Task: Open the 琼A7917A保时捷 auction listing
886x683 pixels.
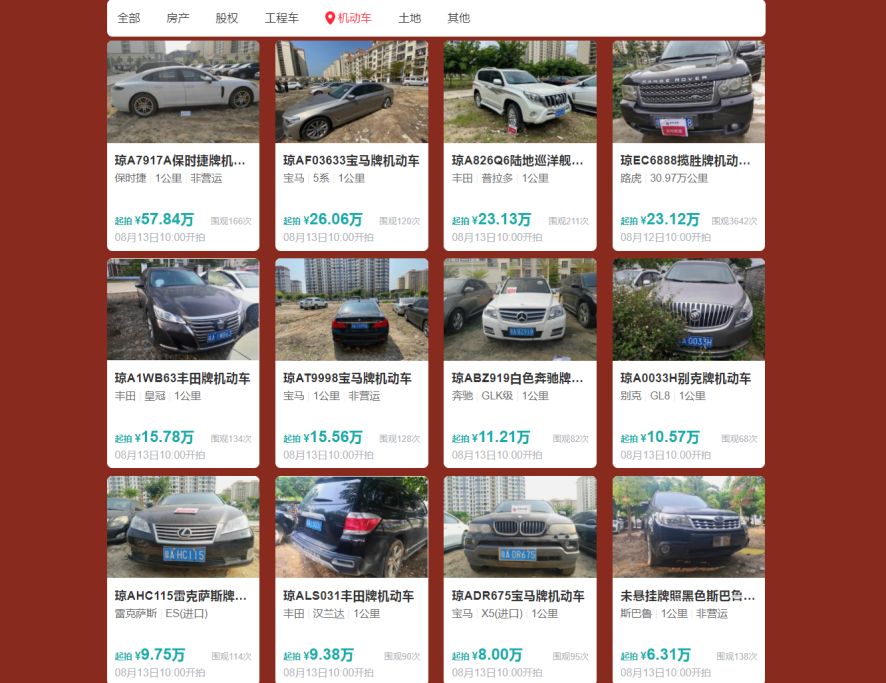Action: click(x=183, y=160)
